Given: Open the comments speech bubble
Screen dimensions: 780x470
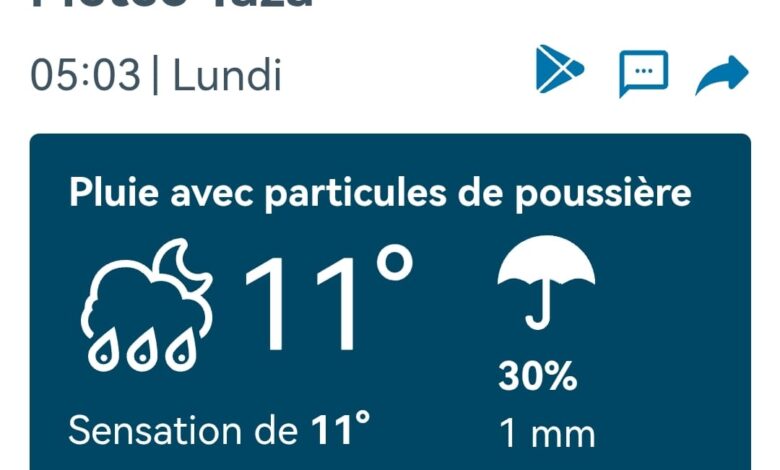Looking at the screenshot, I should coord(643,73).
